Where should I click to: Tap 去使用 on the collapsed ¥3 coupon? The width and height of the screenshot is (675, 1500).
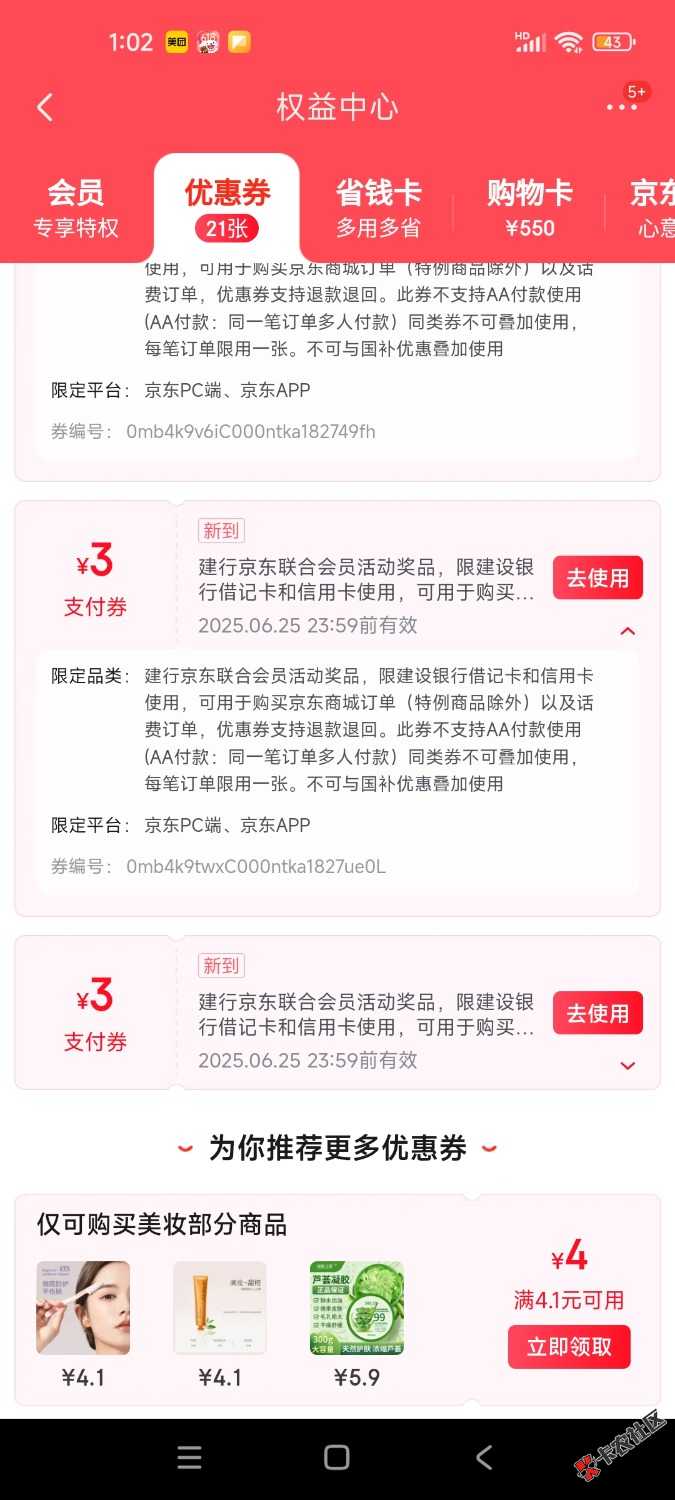pos(597,1013)
